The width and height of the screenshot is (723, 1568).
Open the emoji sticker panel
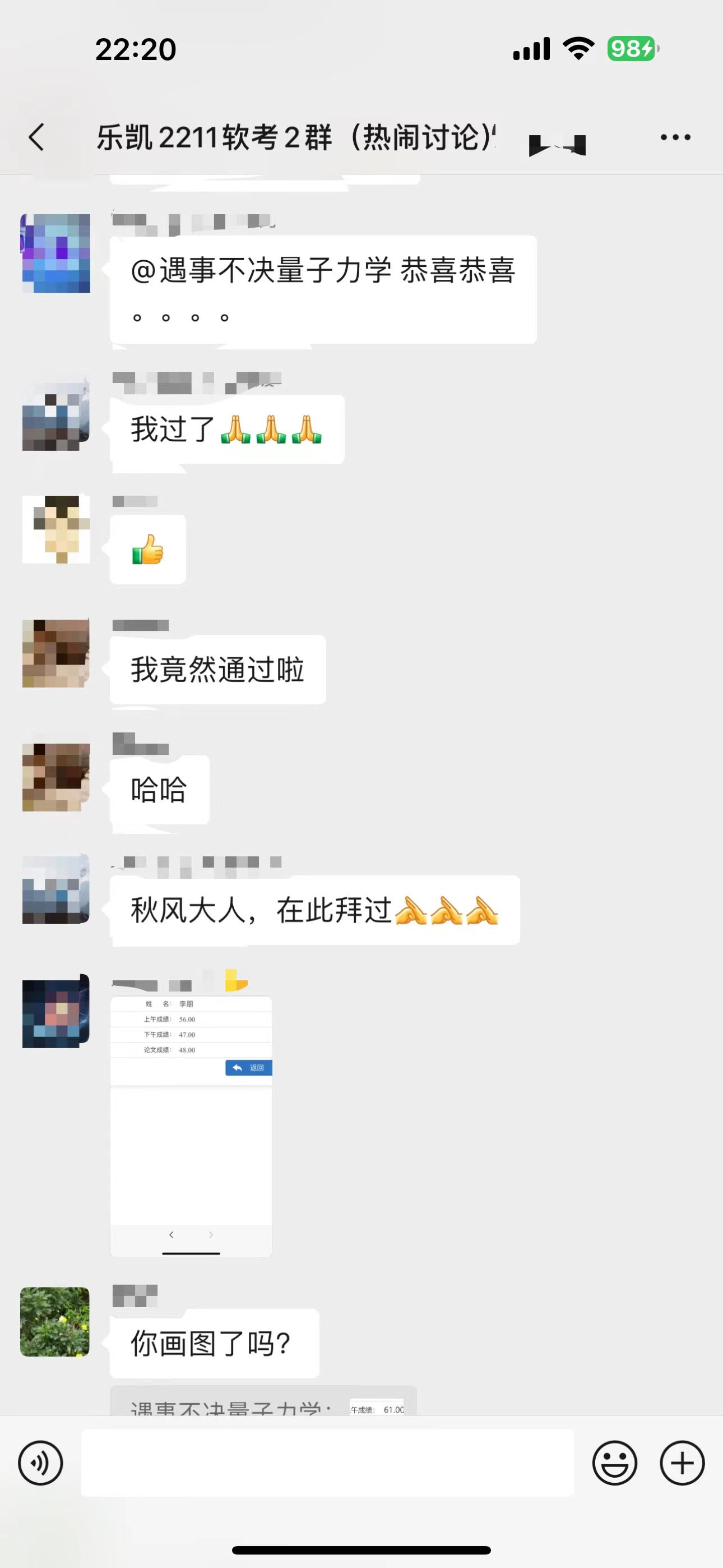point(615,1463)
